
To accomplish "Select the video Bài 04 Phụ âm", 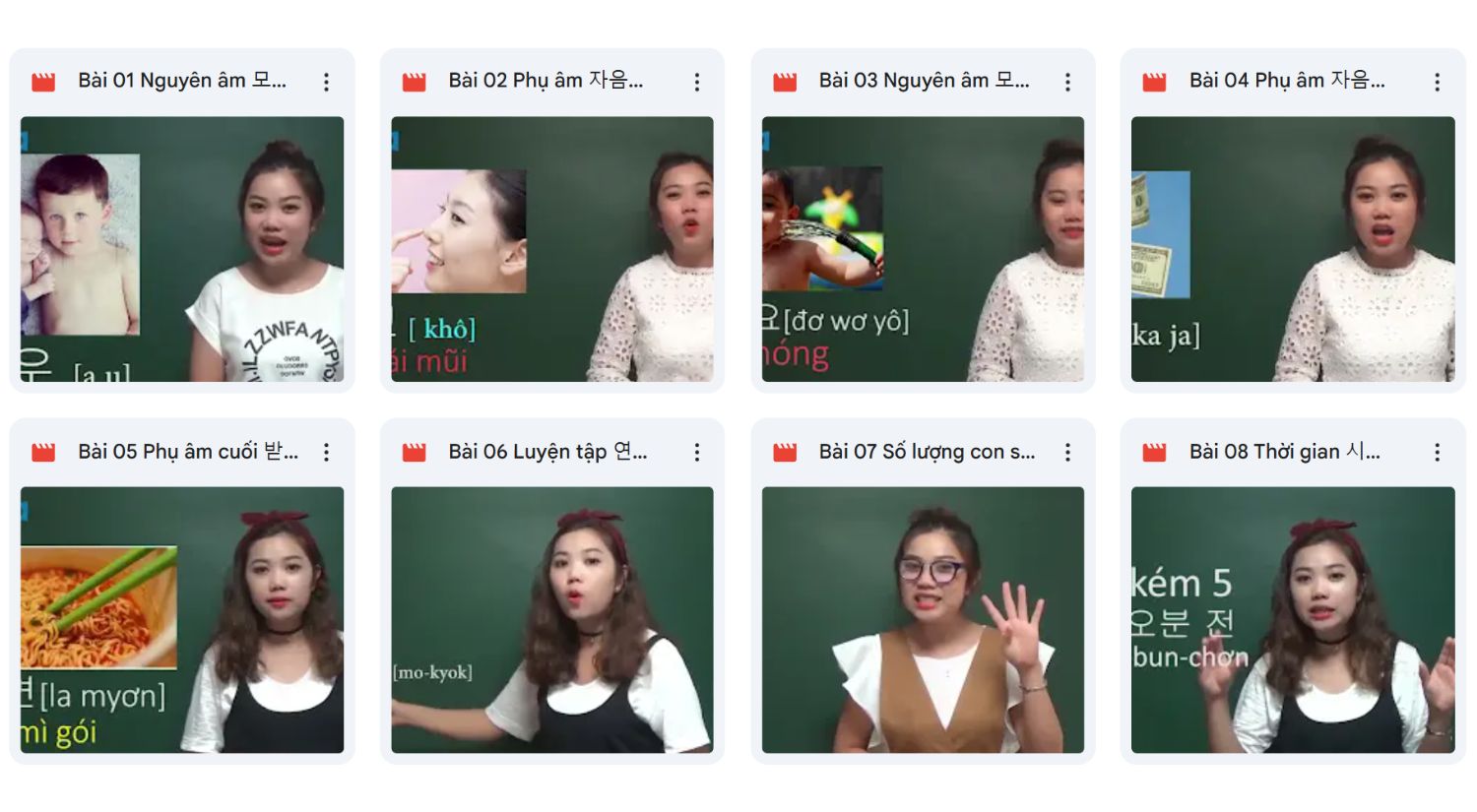I will tap(1293, 249).
